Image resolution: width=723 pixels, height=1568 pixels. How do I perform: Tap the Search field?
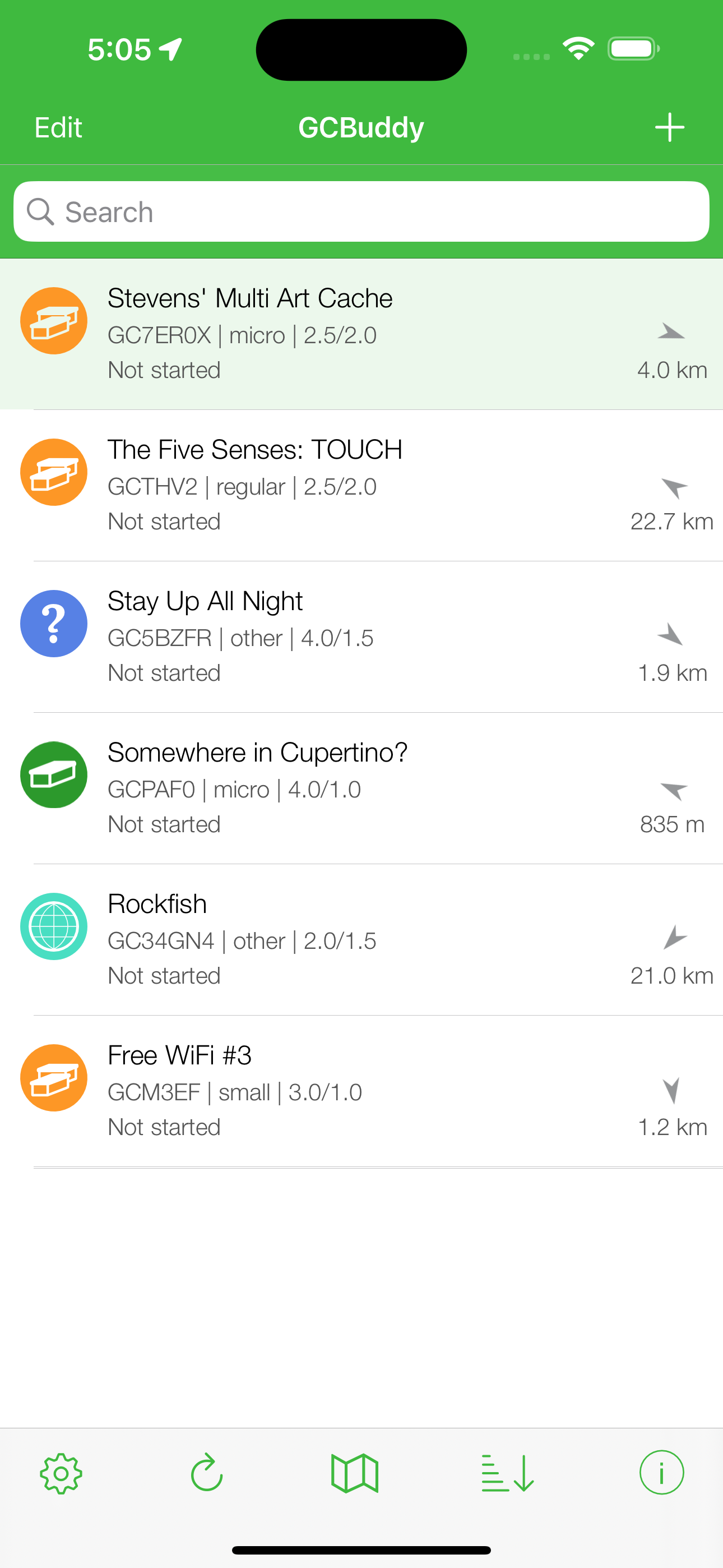(361, 211)
